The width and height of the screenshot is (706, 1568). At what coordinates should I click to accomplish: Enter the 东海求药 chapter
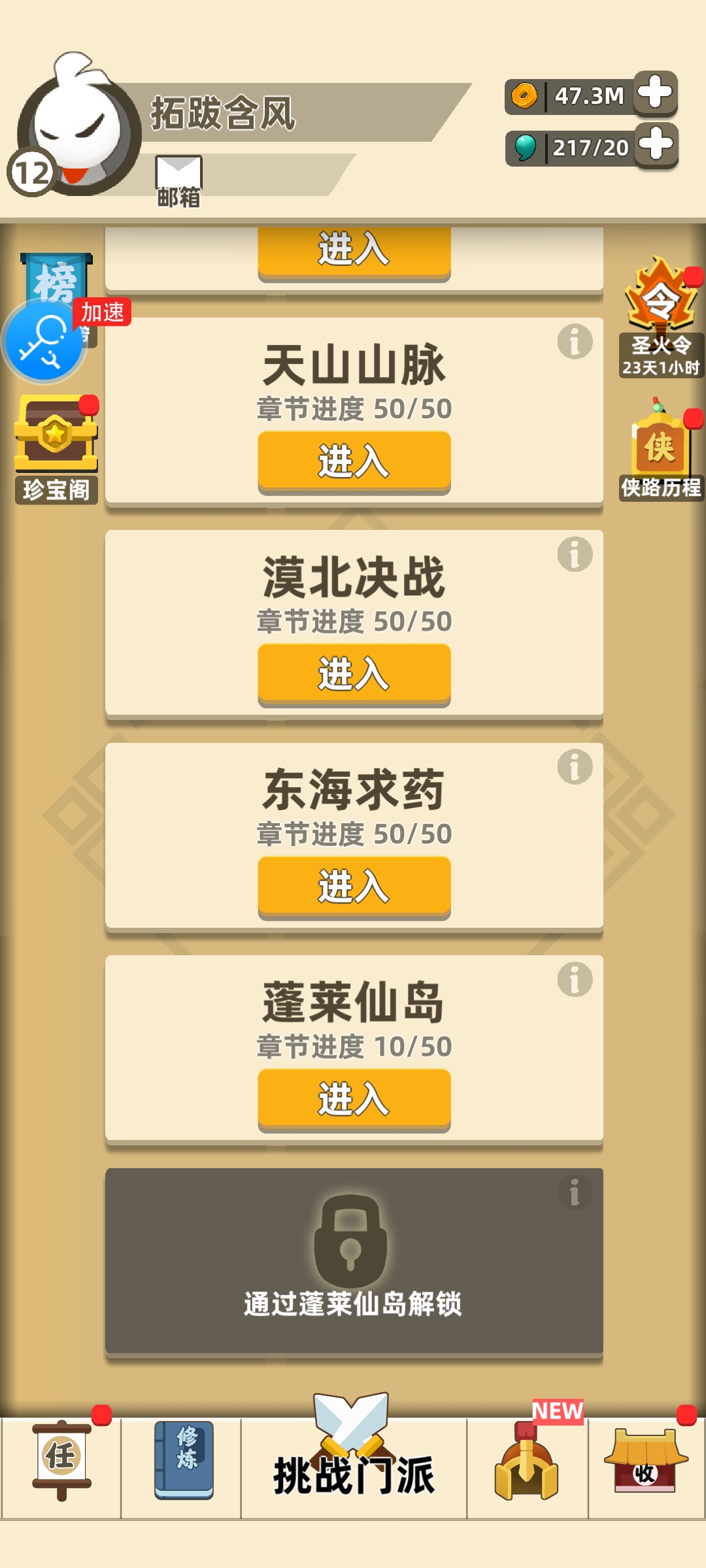tap(354, 886)
